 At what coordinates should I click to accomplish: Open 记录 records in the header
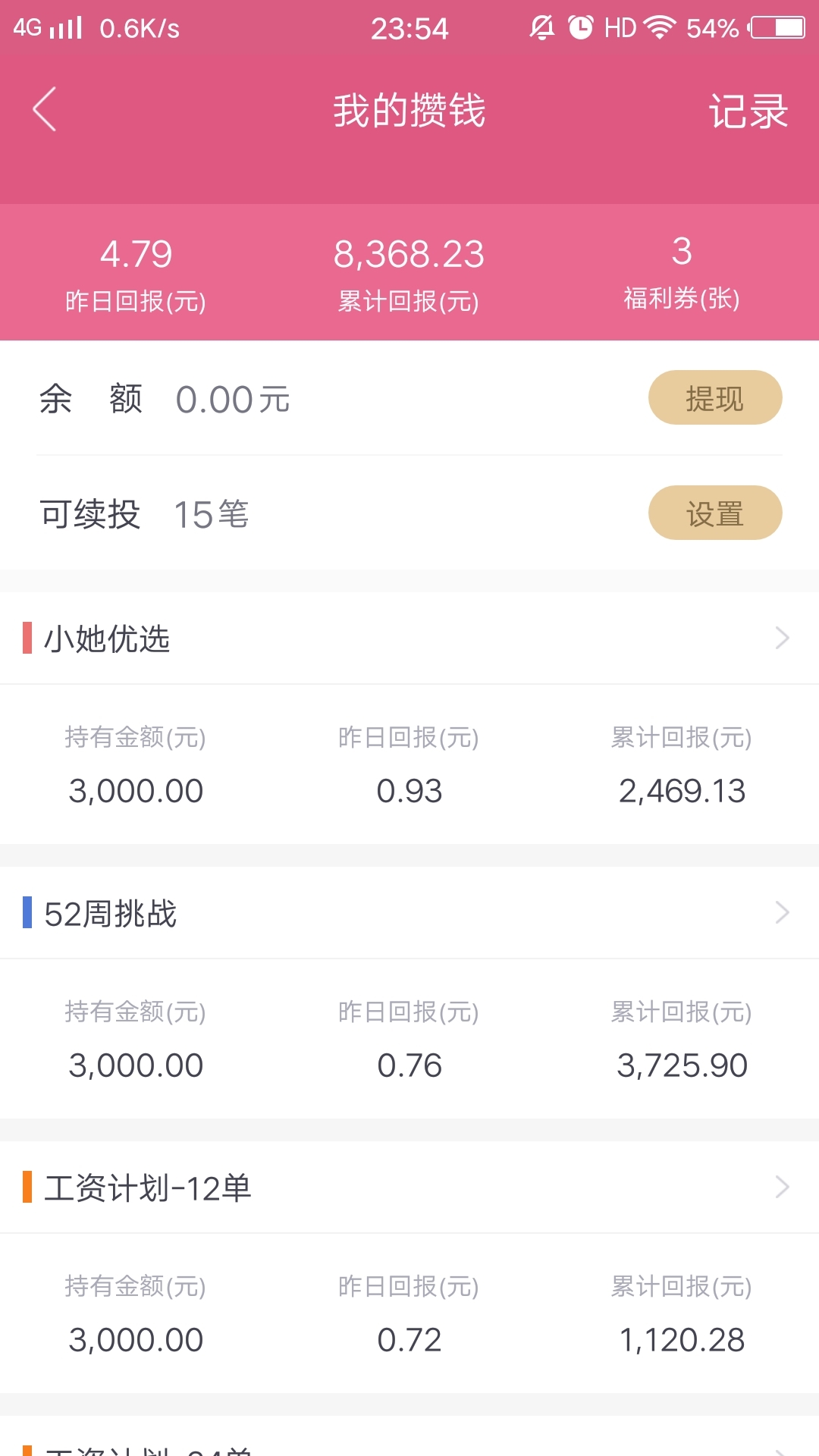tap(748, 111)
